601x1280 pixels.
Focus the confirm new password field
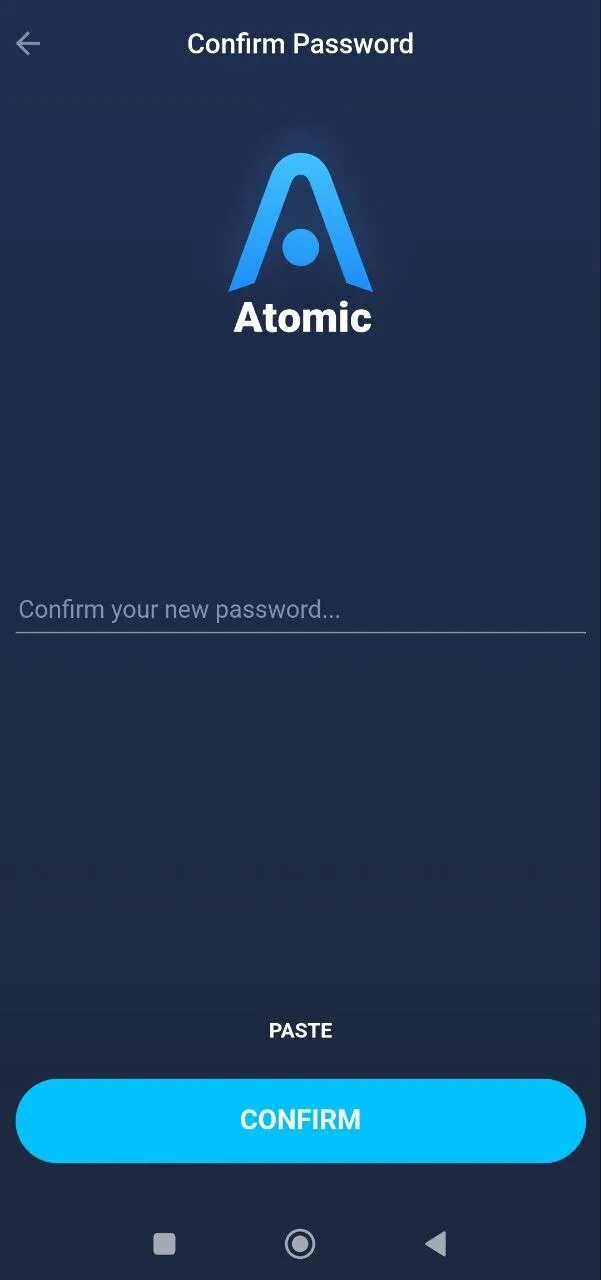(x=300, y=609)
